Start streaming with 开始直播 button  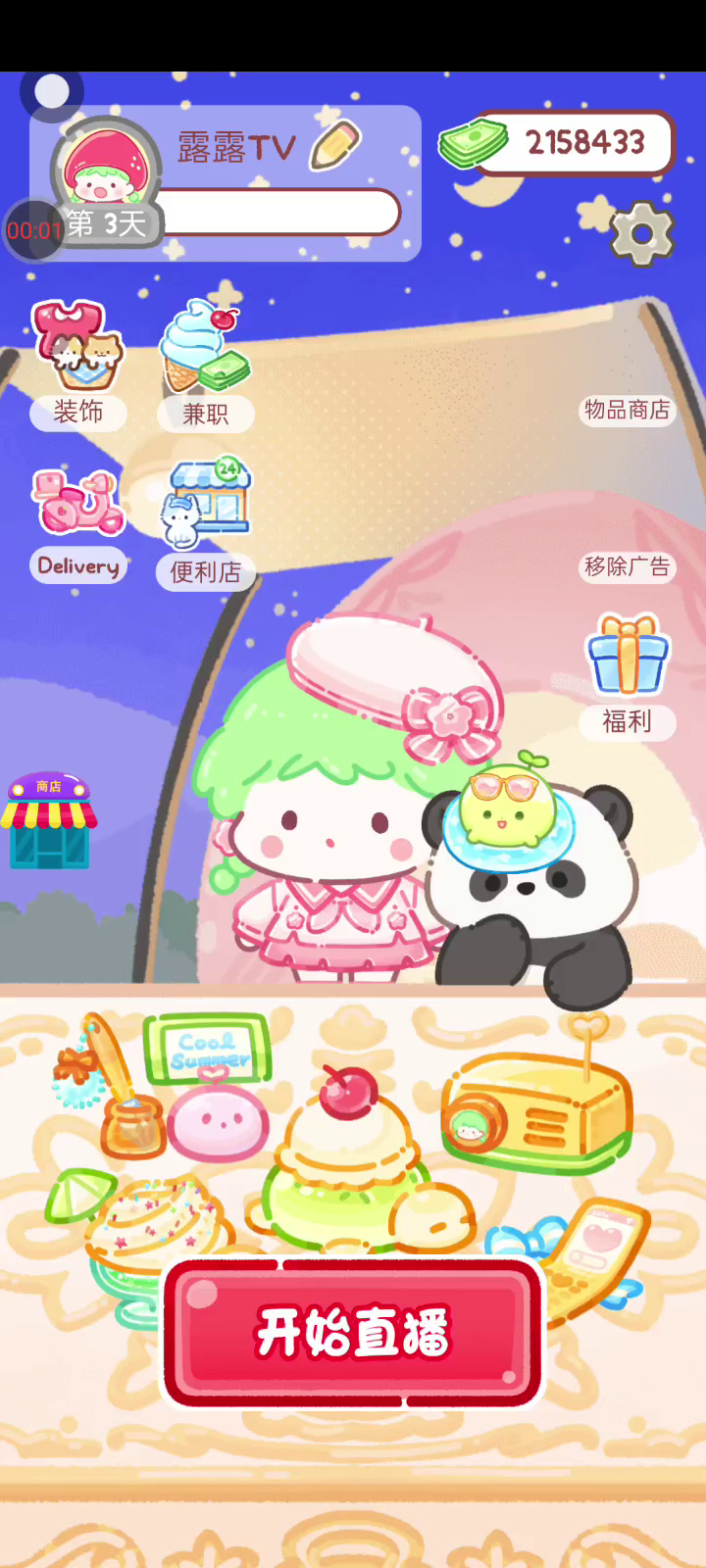(353, 1333)
